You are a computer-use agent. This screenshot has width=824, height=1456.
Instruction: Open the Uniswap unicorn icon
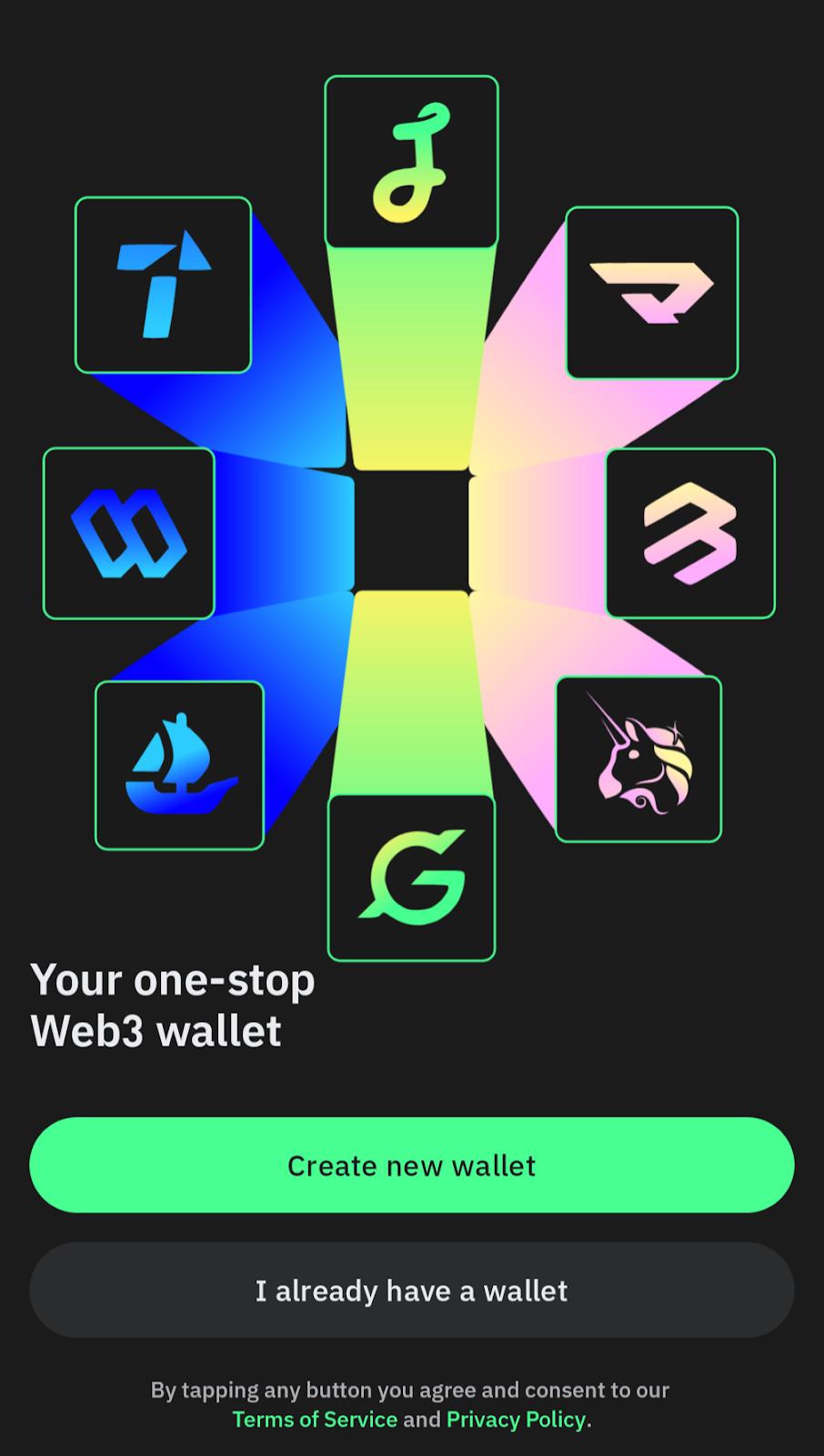click(x=641, y=760)
